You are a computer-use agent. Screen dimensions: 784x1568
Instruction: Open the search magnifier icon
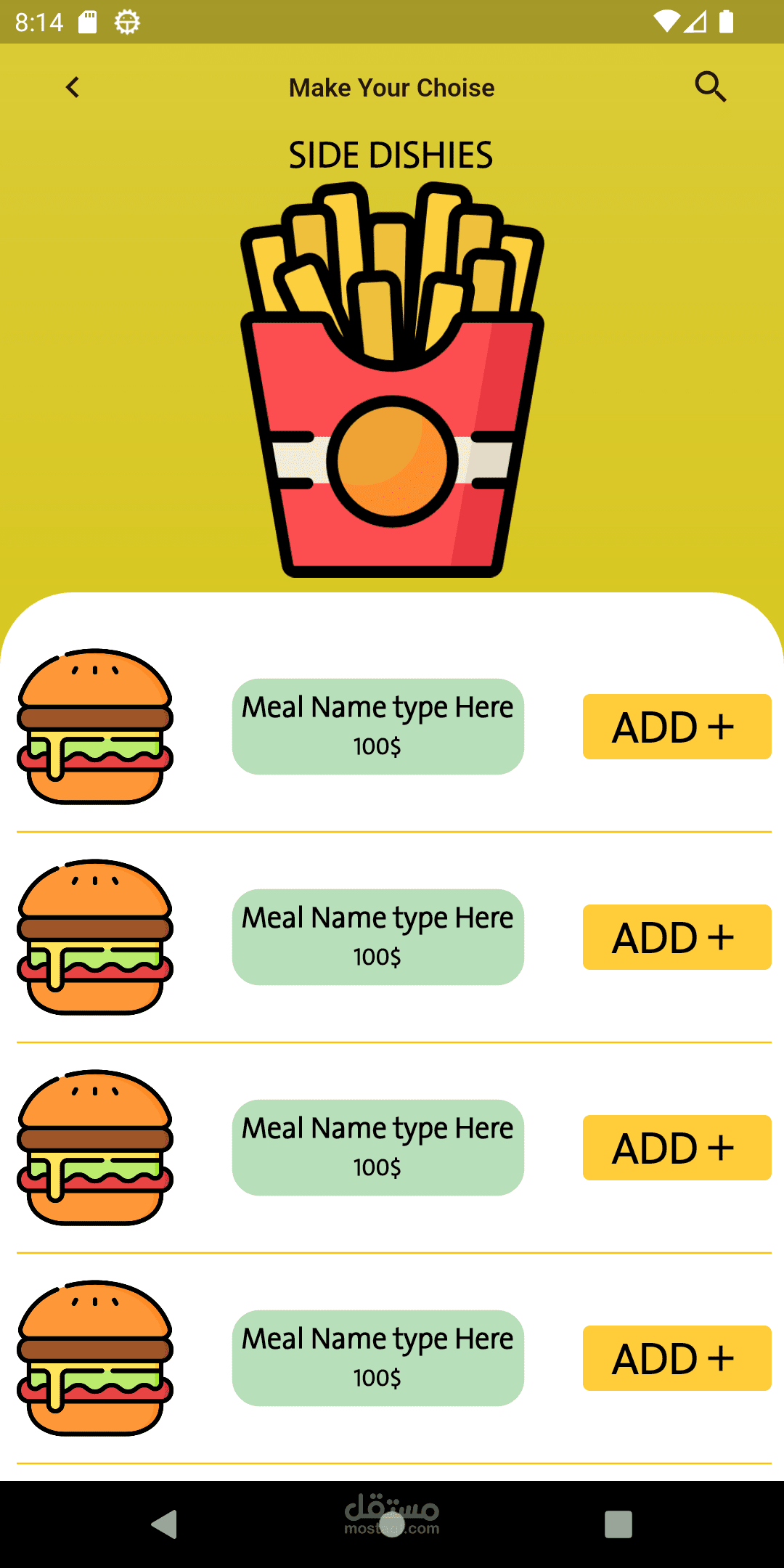(x=710, y=87)
